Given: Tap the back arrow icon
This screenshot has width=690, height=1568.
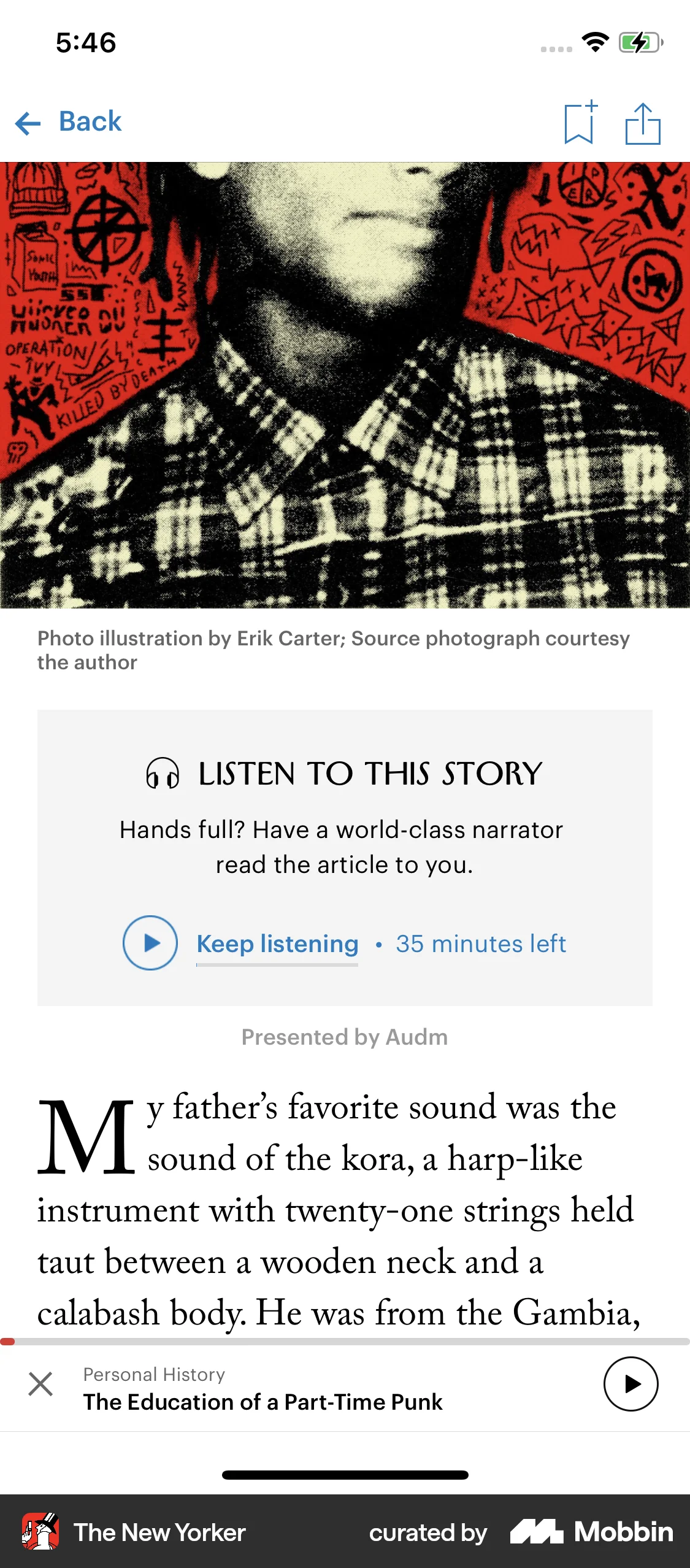Looking at the screenshot, I should (x=28, y=122).
